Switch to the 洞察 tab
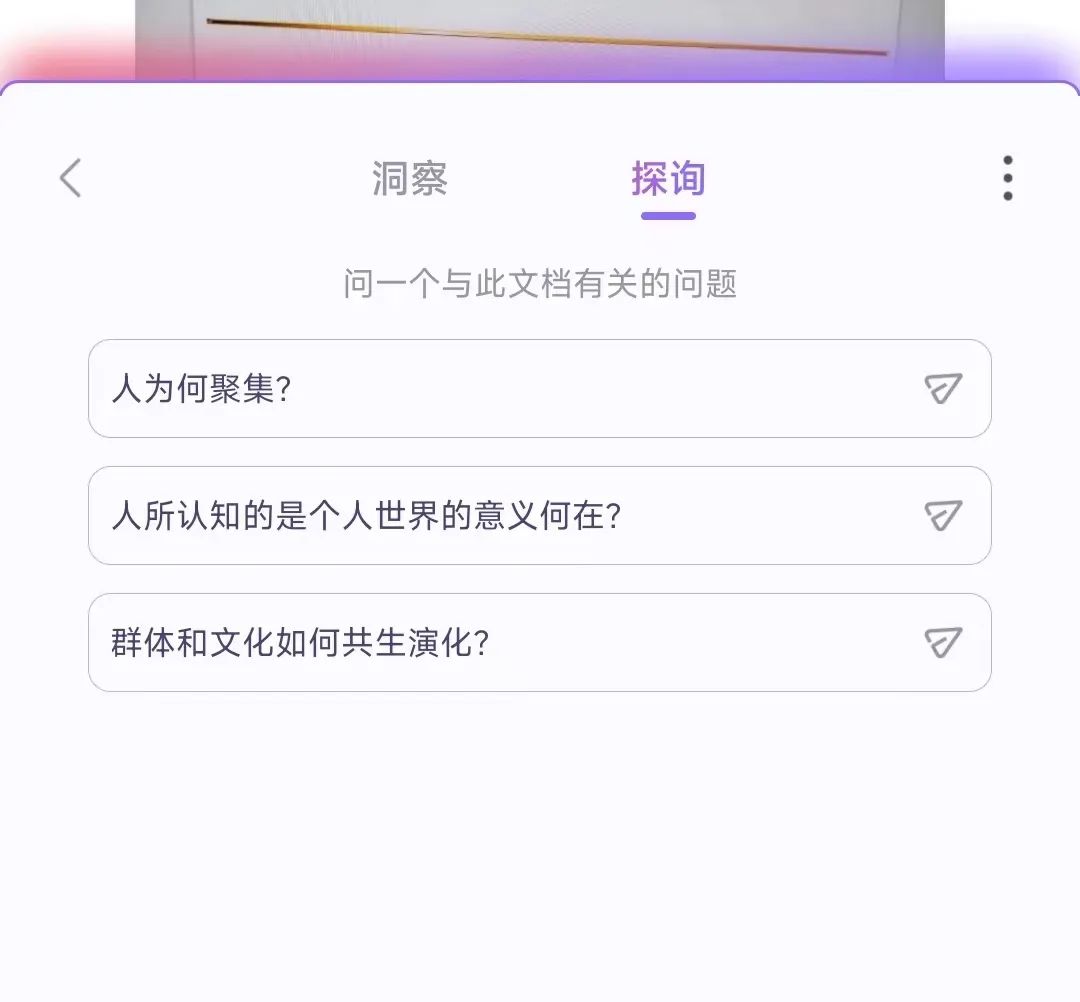The width and height of the screenshot is (1080, 1002). [409, 179]
